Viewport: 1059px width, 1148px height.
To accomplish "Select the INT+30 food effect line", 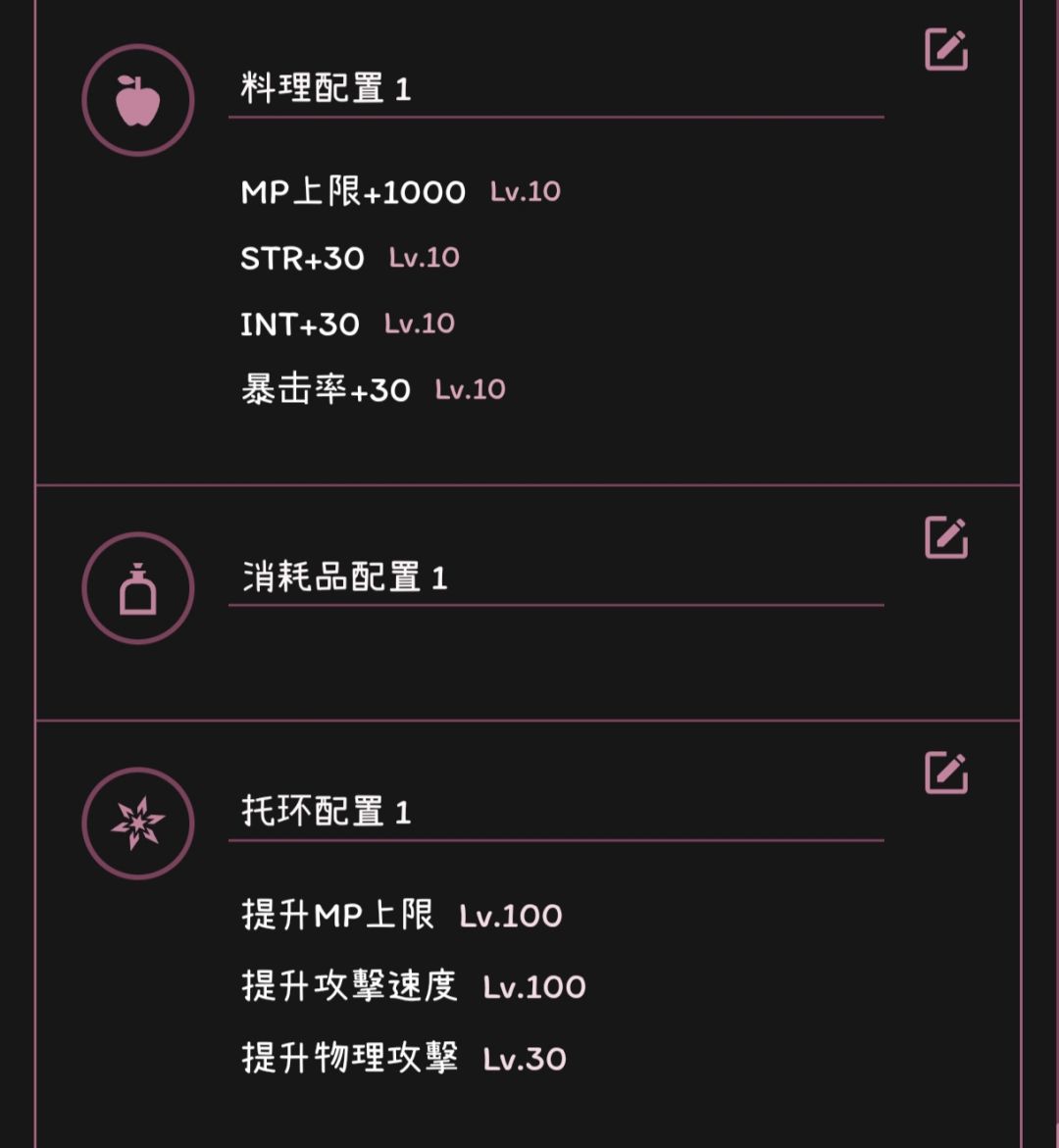I will [297, 323].
